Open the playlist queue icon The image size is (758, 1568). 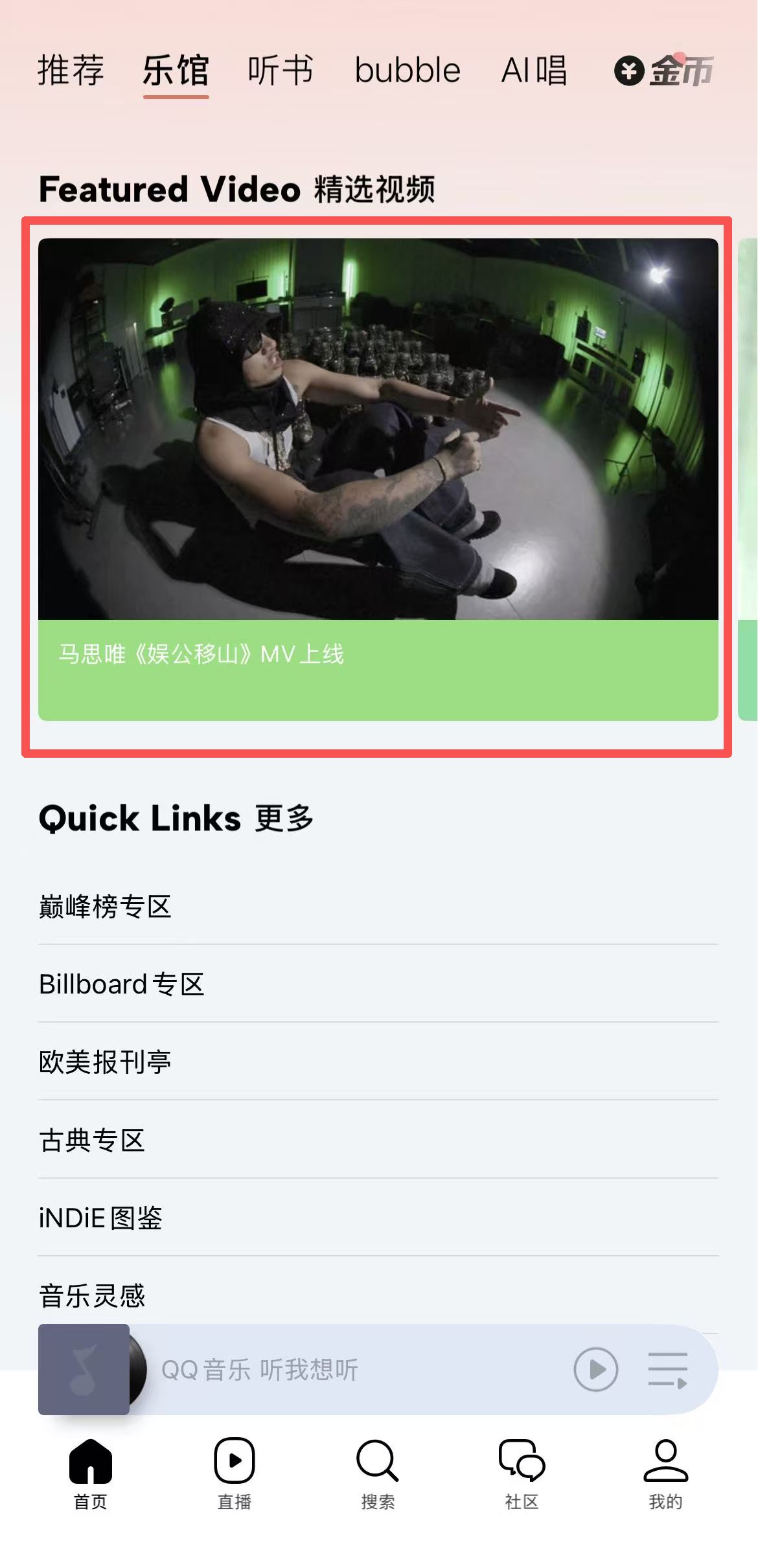[x=667, y=1369]
